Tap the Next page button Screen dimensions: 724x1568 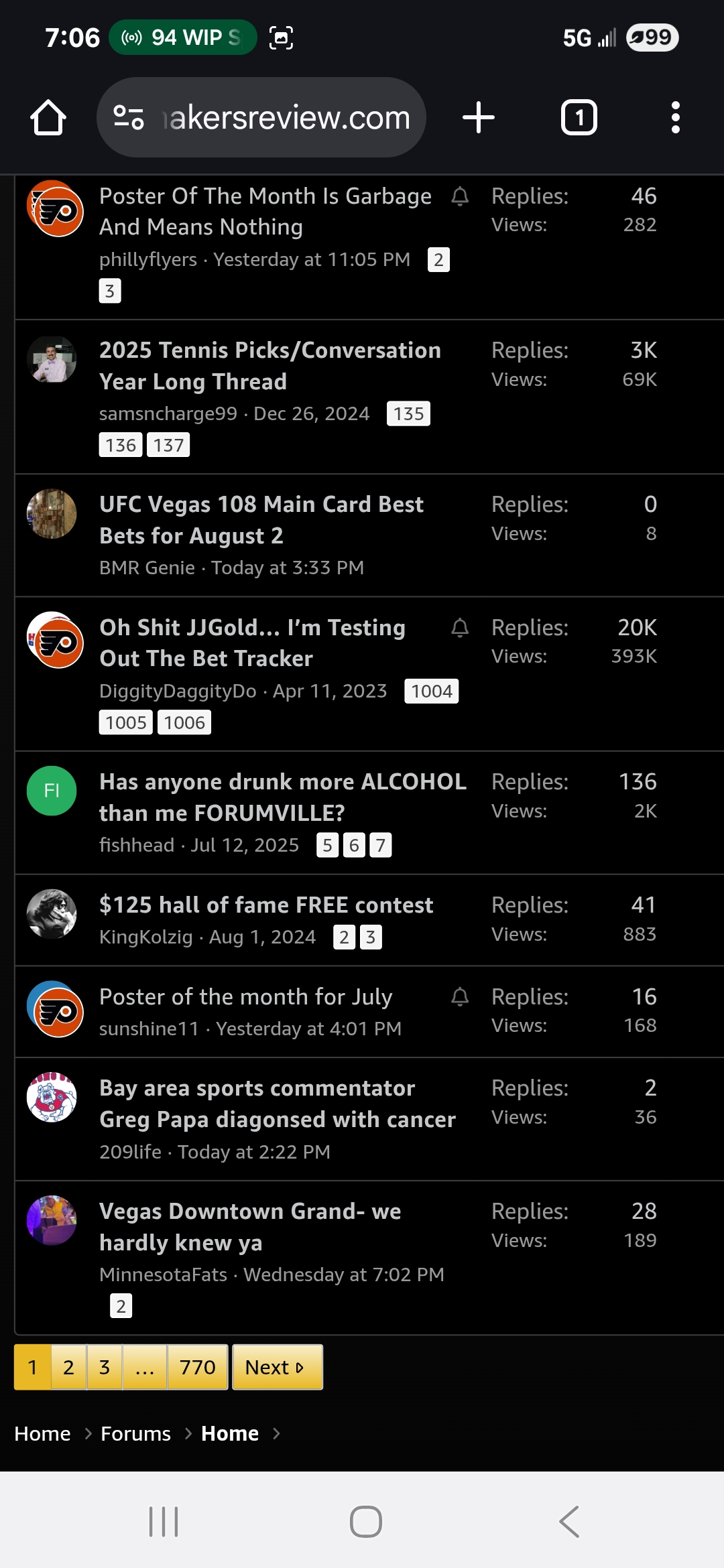pyautogui.click(x=278, y=1367)
